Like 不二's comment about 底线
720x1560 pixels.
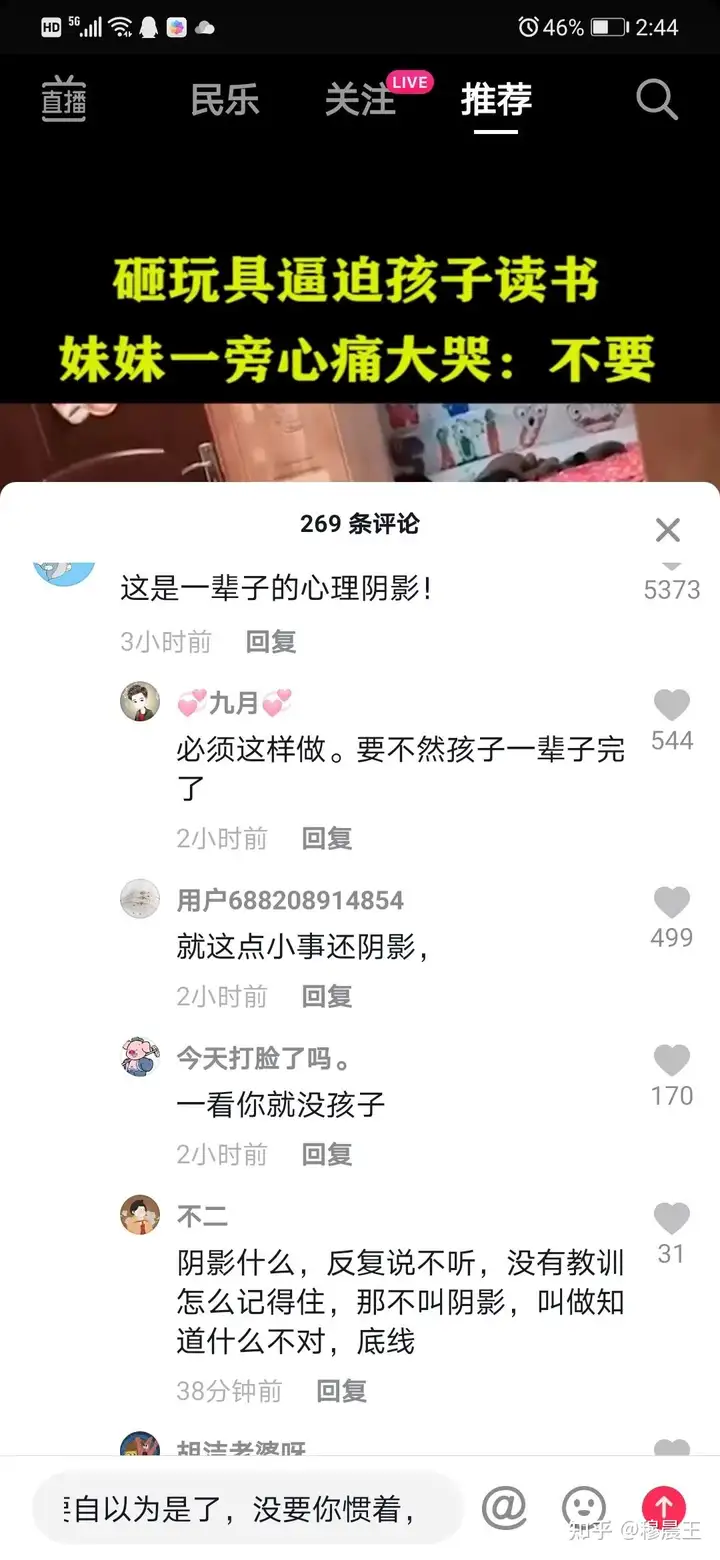(x=670, y=1219)
